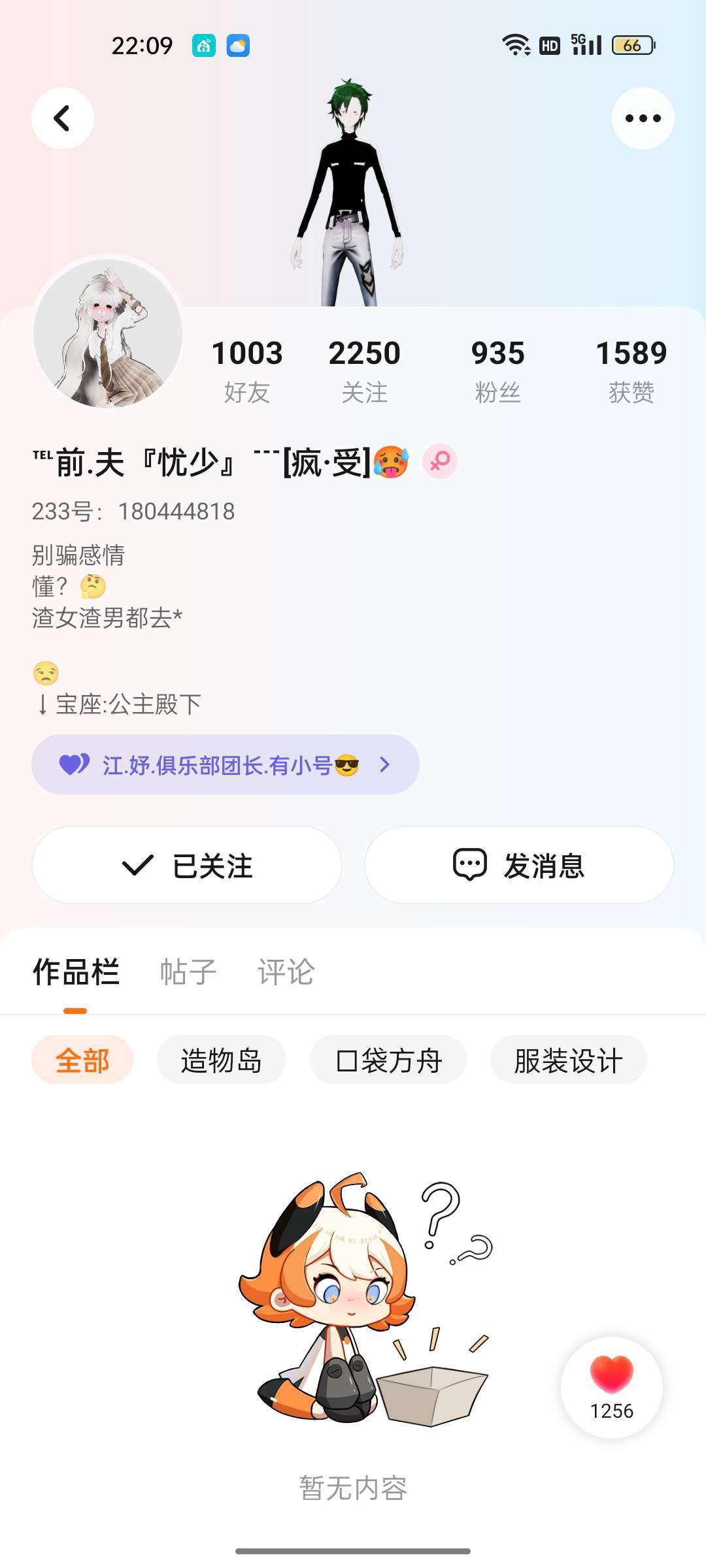Send a message via 发消息
Image resolution: width=706 pixels, height=1568 pixels.
point(519,866)
